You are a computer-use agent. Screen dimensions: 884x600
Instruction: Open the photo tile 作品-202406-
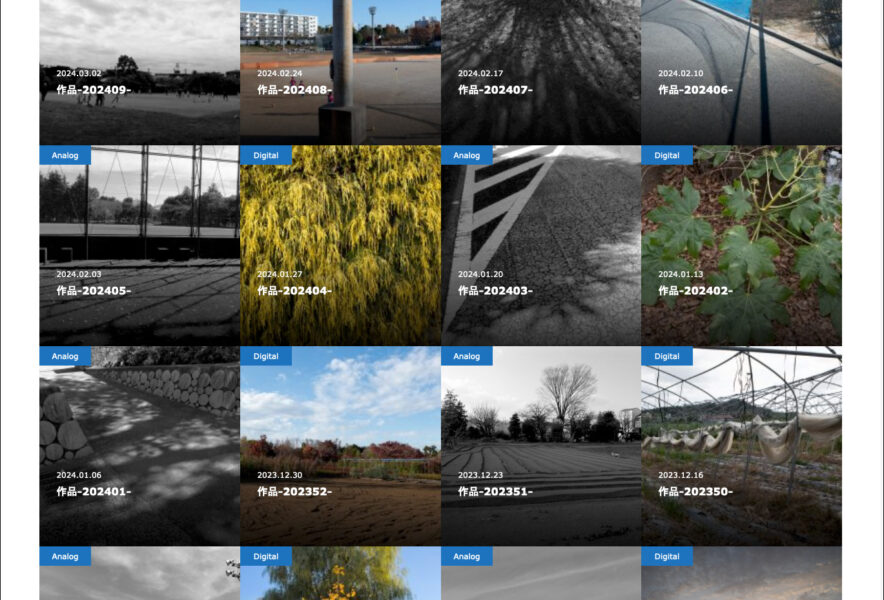[741, 80]
